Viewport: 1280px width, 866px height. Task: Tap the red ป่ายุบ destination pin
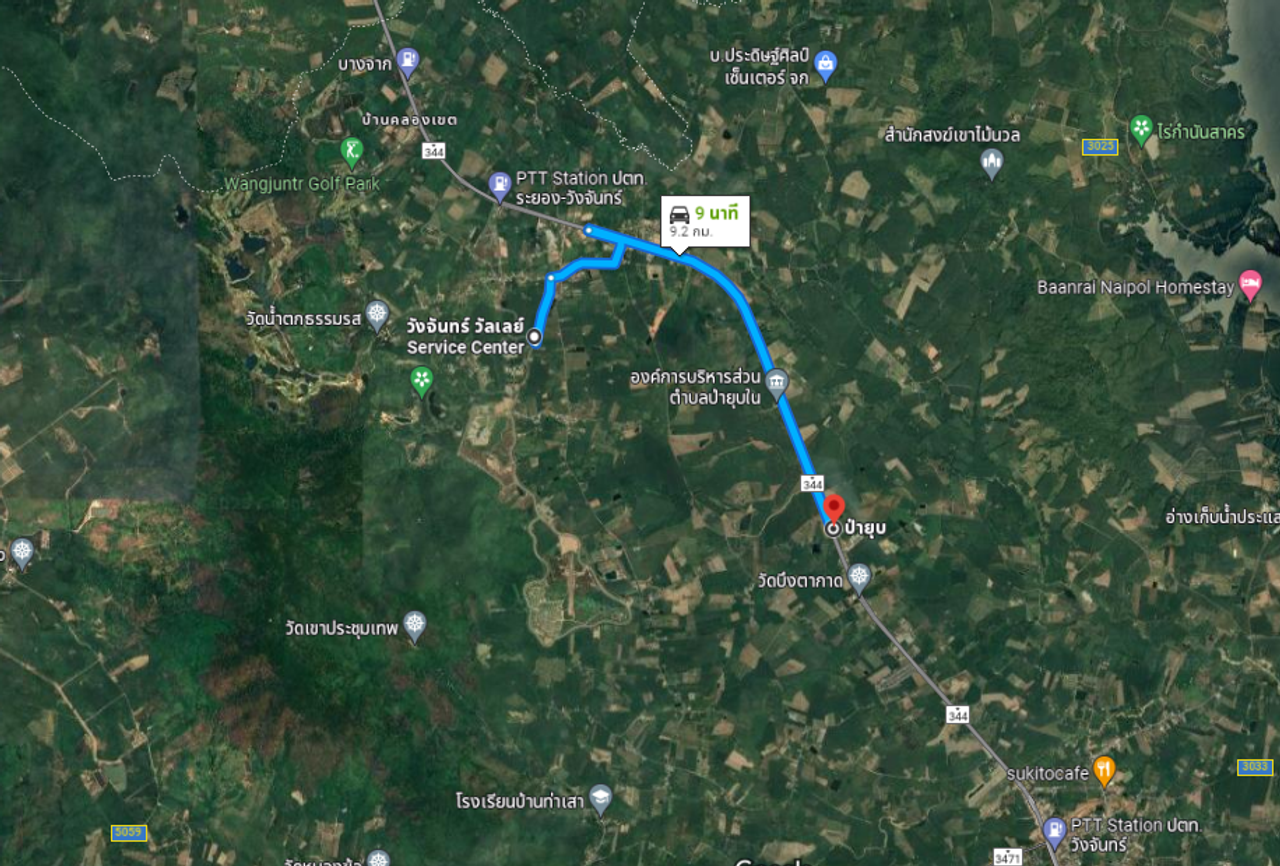pyautogui.click(x=833, y=510)
